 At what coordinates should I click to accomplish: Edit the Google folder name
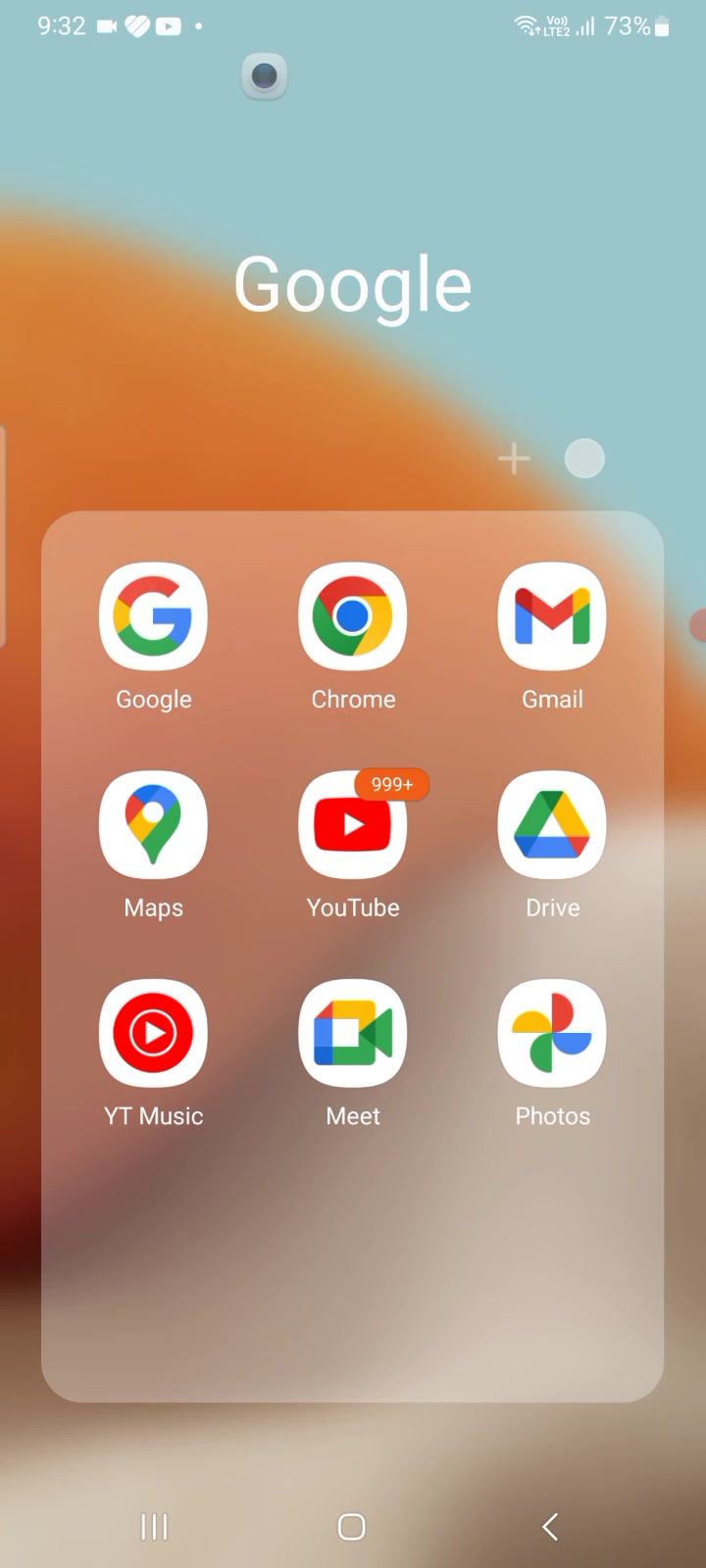pos(353,285)
